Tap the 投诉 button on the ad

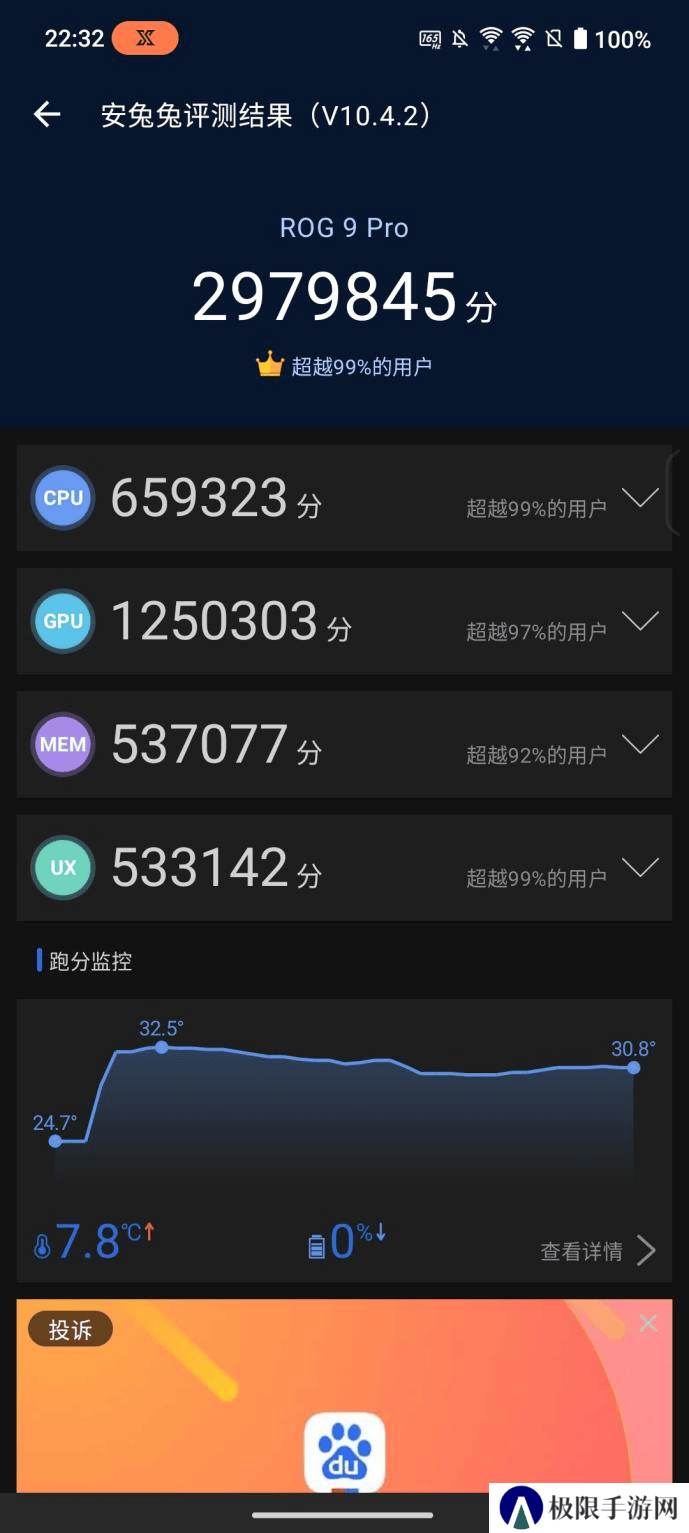coord(70,1330)
